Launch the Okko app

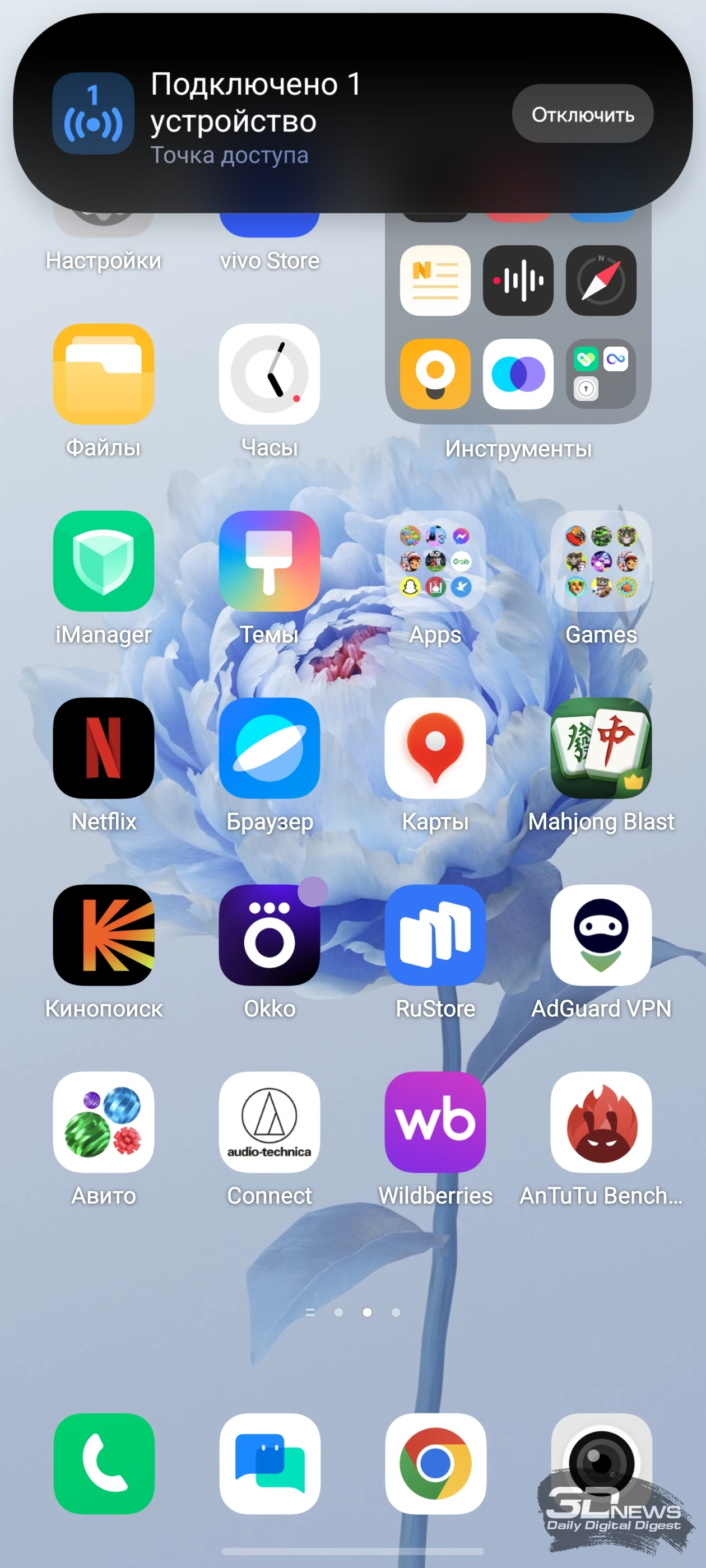coord(270,934)
